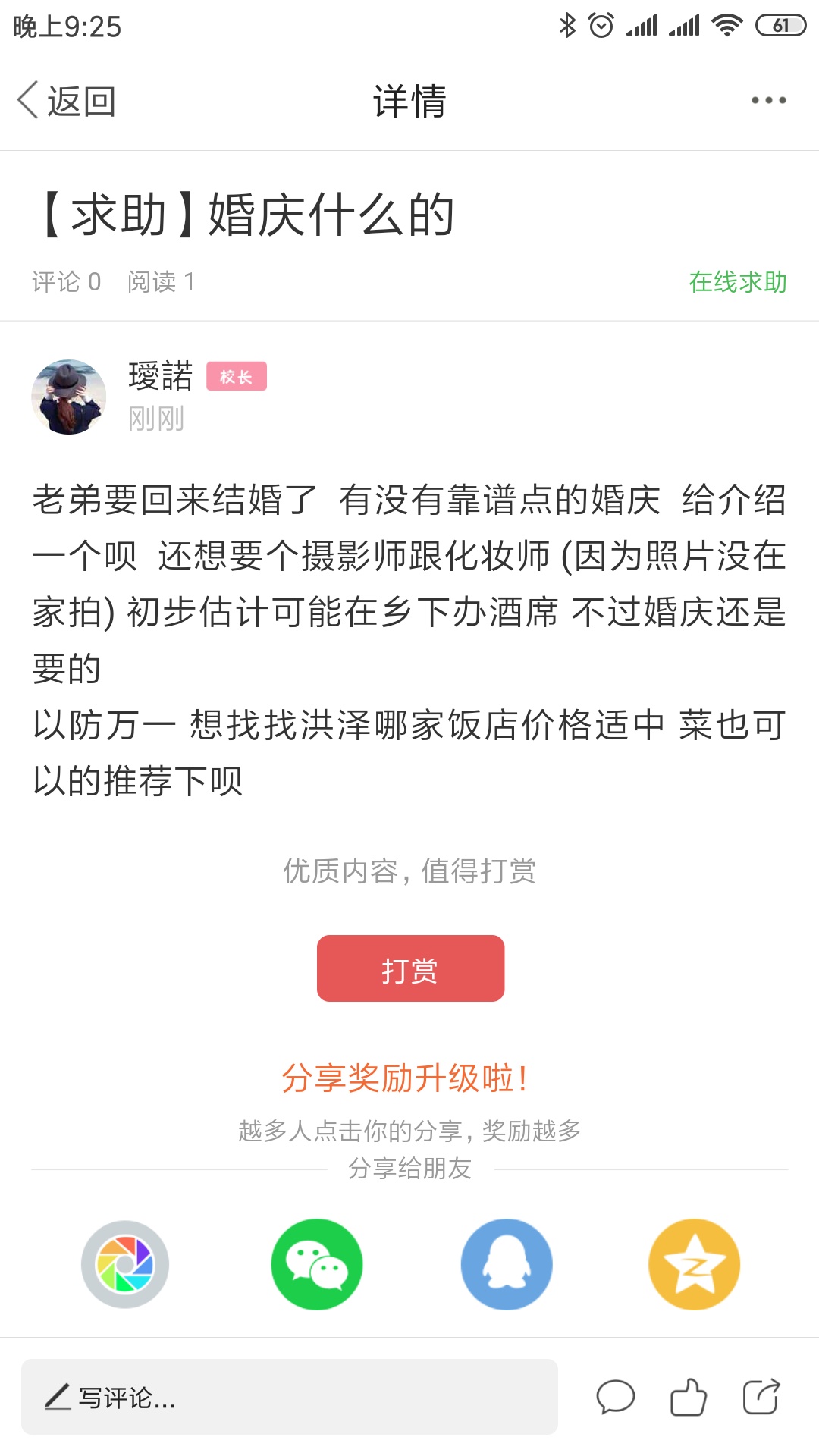This screenshot has width=819, height=1456.
Task: Share post to QQ
Action: [x=507, y=1264]
